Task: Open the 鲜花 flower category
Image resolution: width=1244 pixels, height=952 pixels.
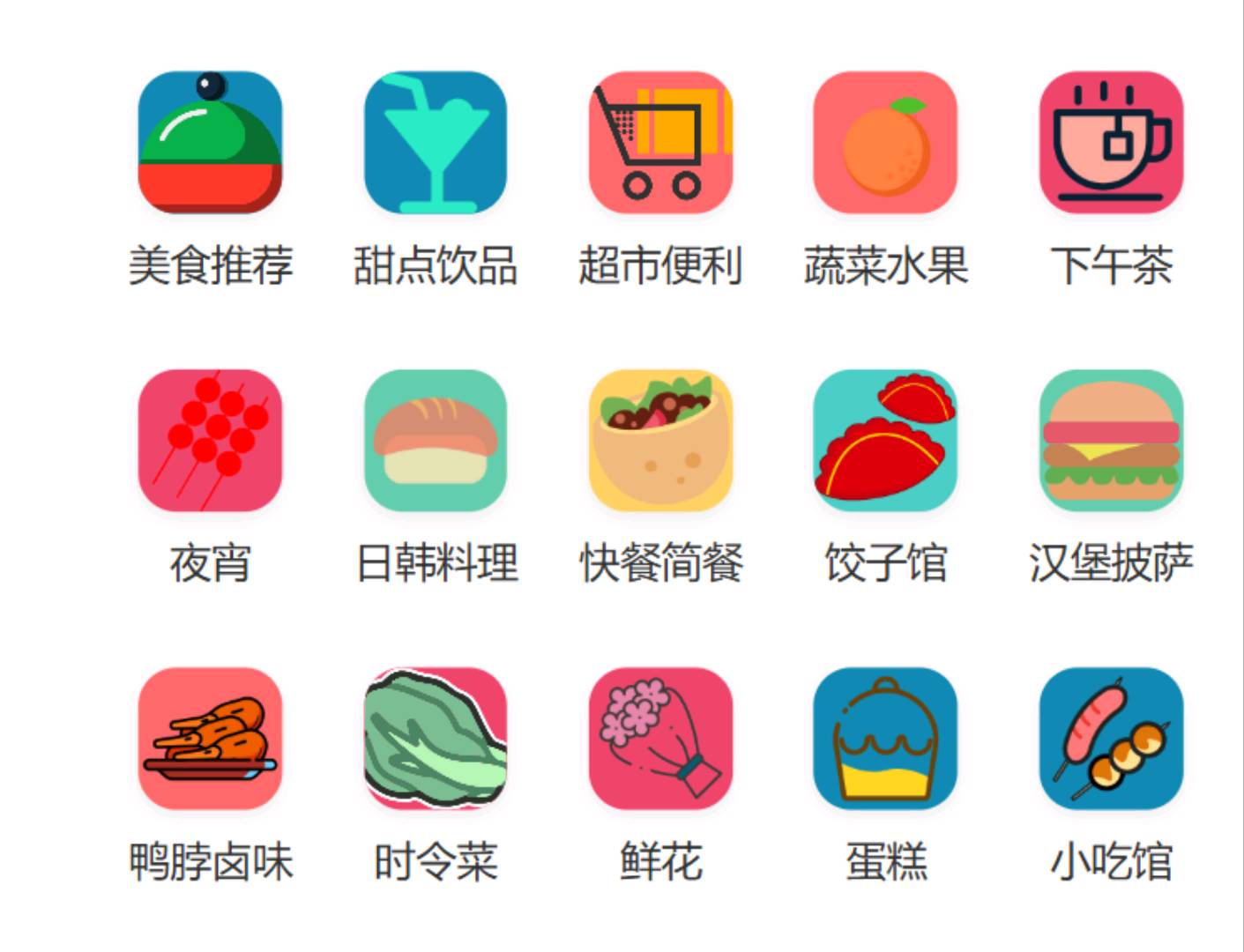Action: click(660, 739)
